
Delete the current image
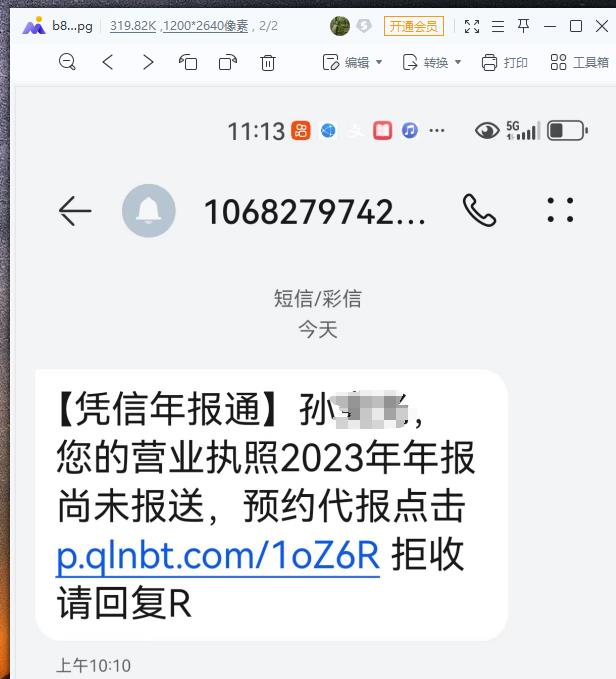coord(268,62)
